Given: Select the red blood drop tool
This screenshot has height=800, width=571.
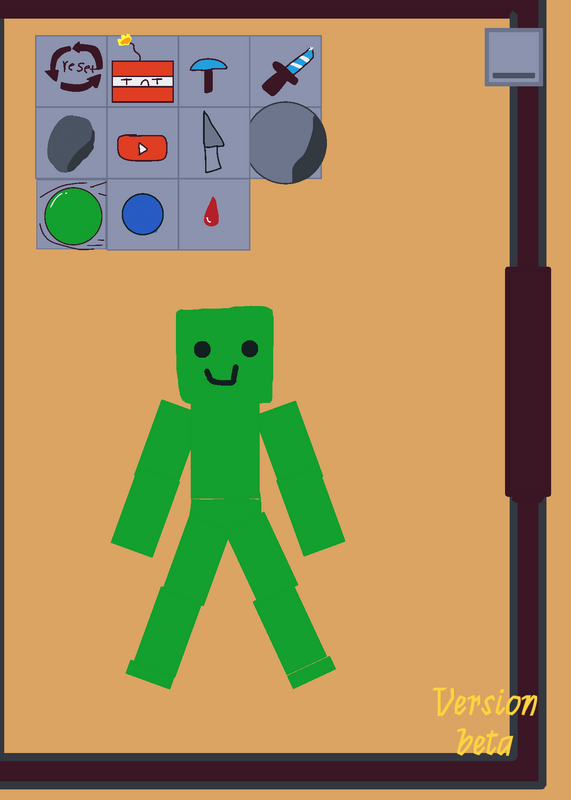Looking at the screenshot, I should pyautogui.click(x=214, y=214).
